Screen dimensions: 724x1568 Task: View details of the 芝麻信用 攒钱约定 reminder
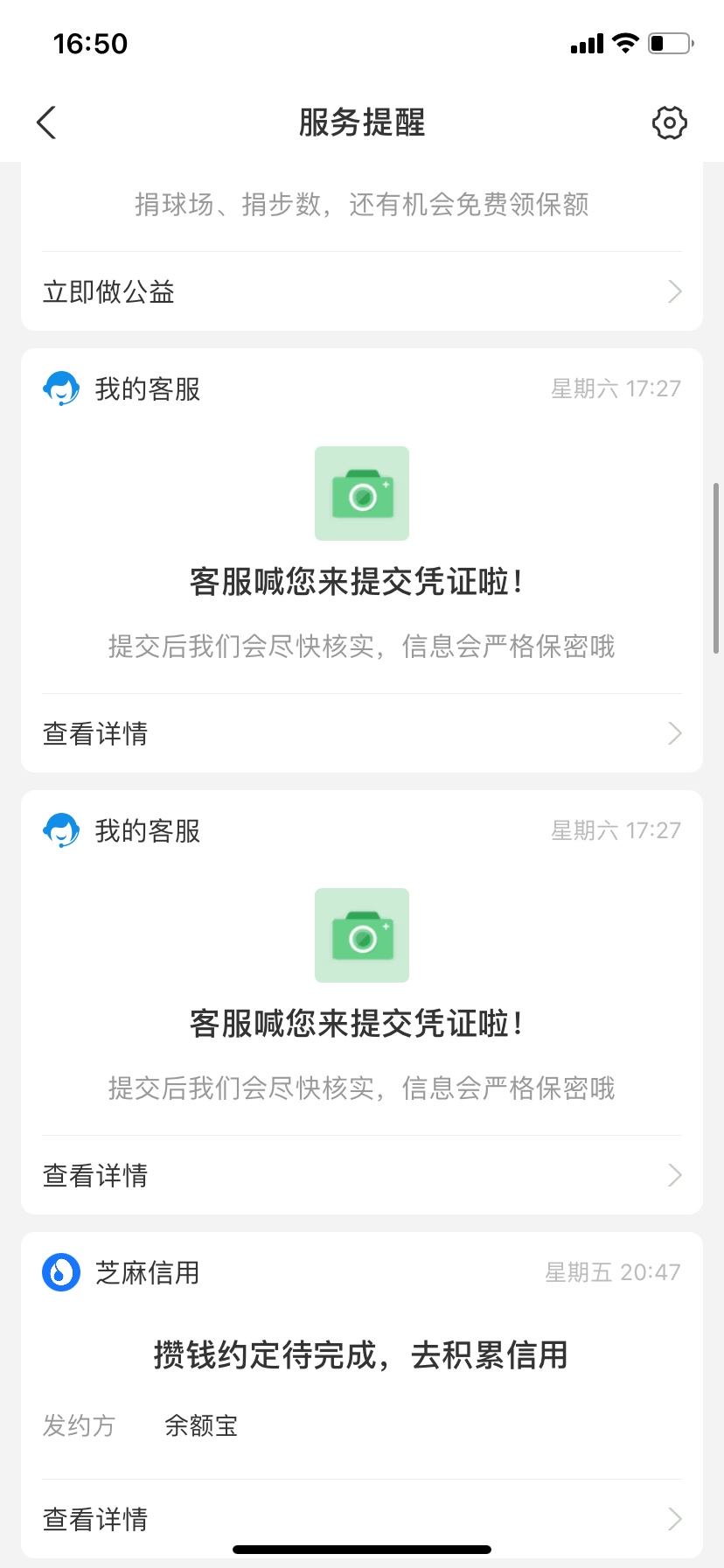362,1518
